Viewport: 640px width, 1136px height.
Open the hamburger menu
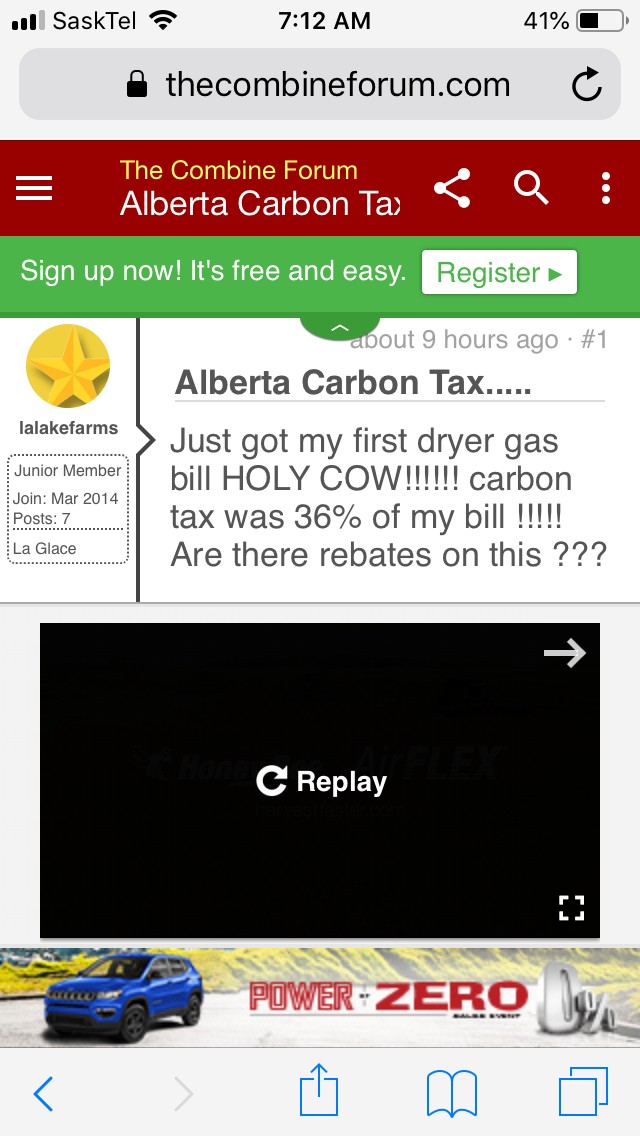(x=34, y=188)
